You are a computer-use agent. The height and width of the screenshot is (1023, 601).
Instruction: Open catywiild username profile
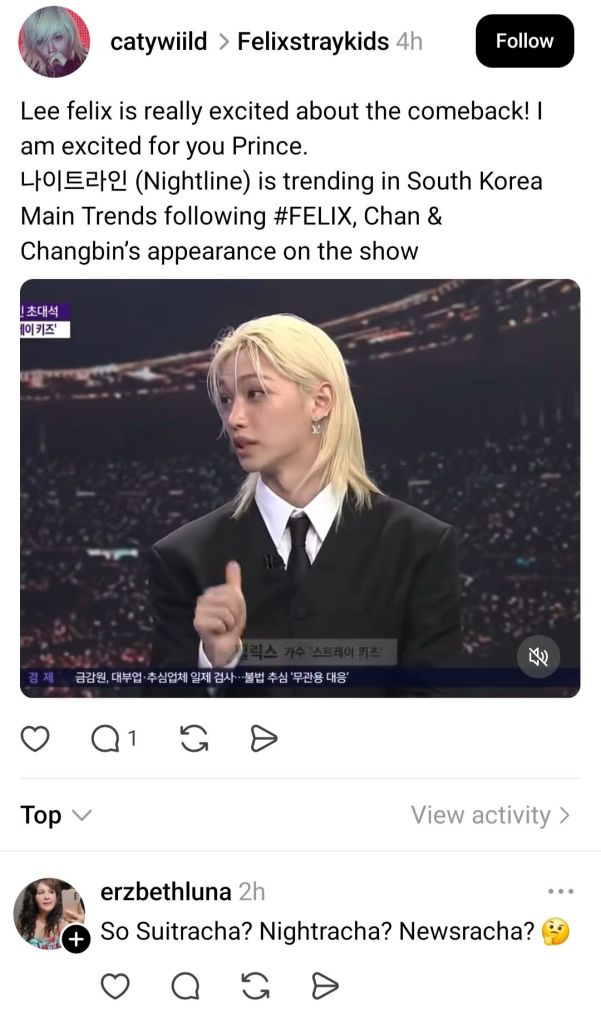[x=158, y=41]
